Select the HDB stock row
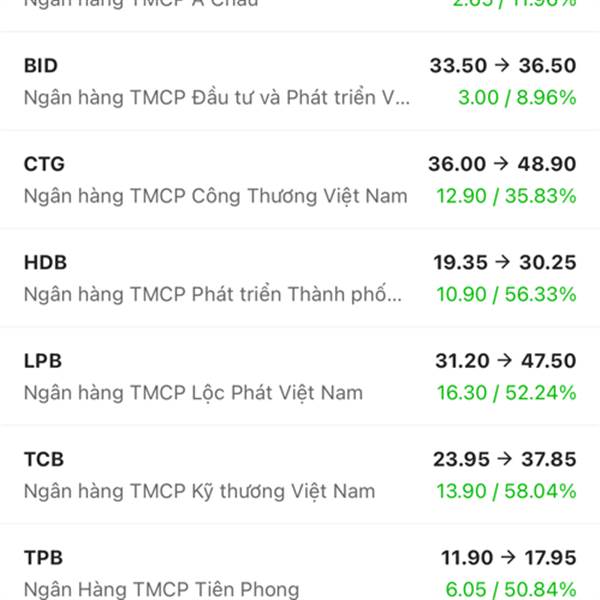 click(300, 277)
